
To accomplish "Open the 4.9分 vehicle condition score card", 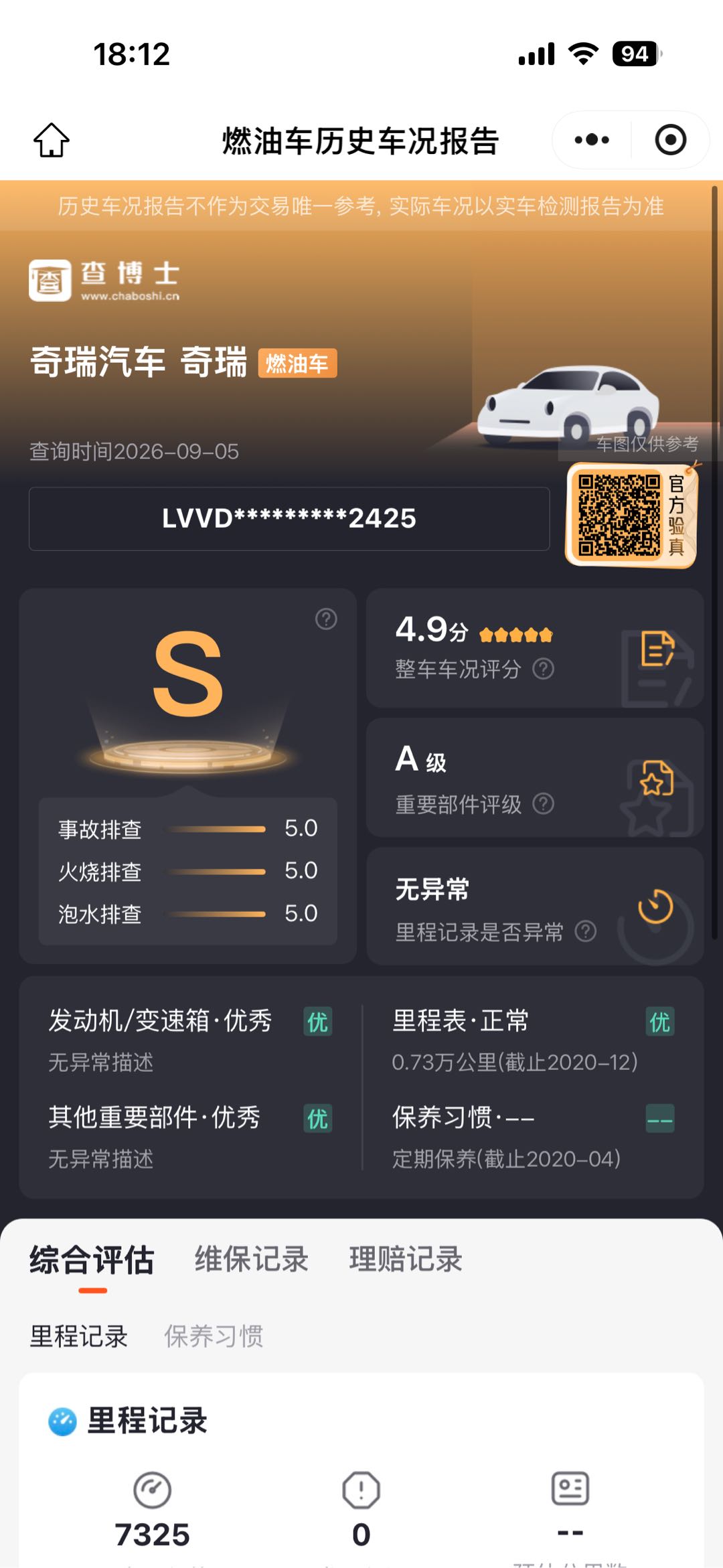I will (x=535, y=648).
